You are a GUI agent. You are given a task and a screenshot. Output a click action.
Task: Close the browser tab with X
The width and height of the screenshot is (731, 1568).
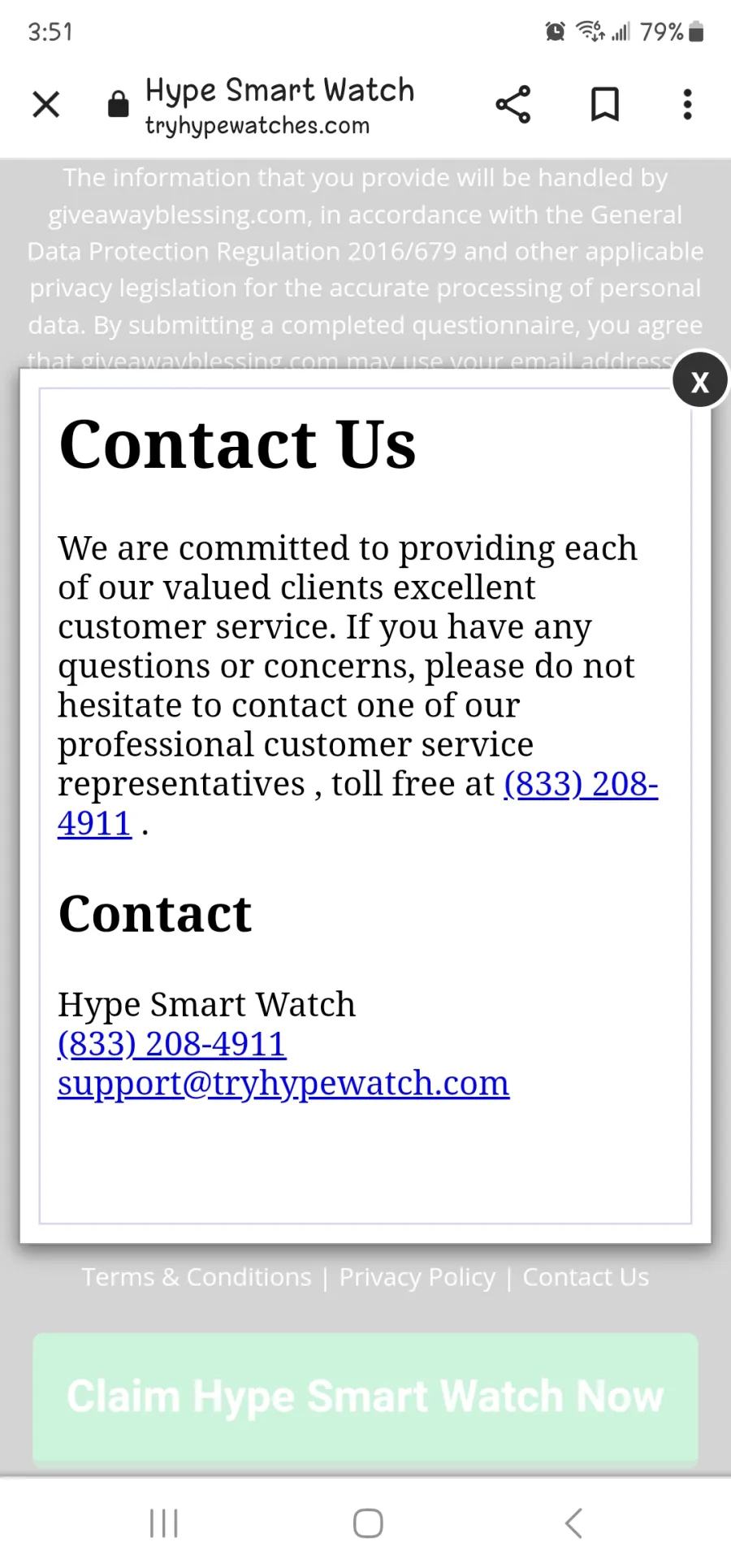(46, 104)
